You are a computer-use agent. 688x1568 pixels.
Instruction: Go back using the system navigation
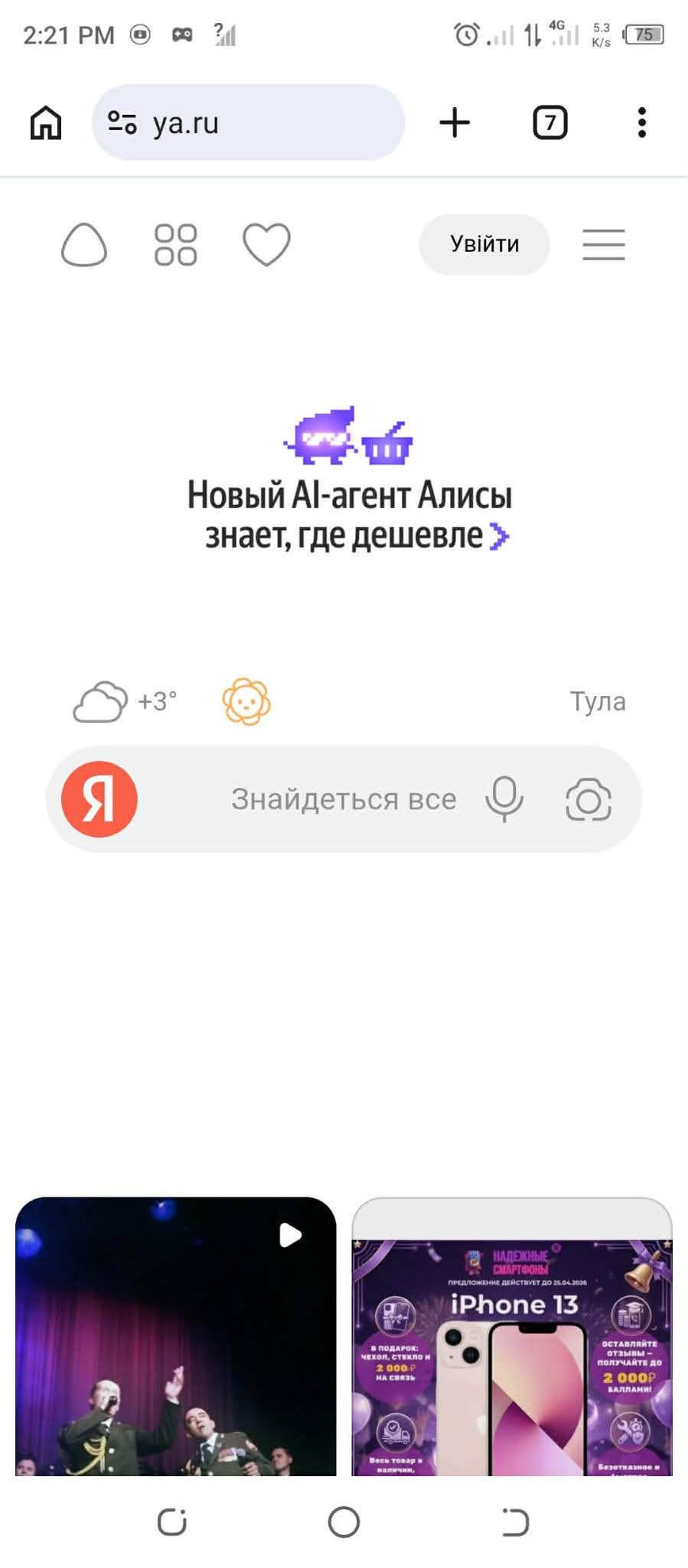[515, 1522]
